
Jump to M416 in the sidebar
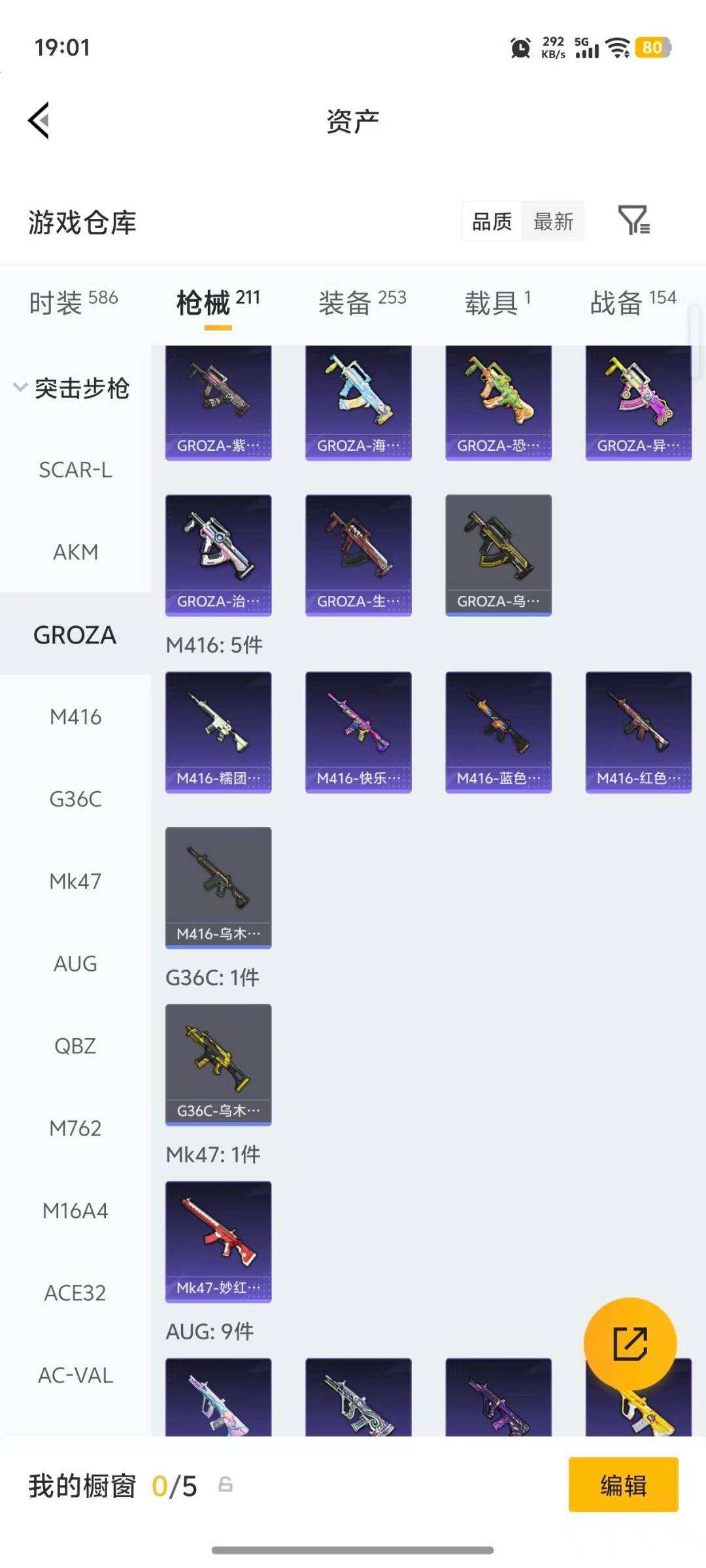[75, 717]
